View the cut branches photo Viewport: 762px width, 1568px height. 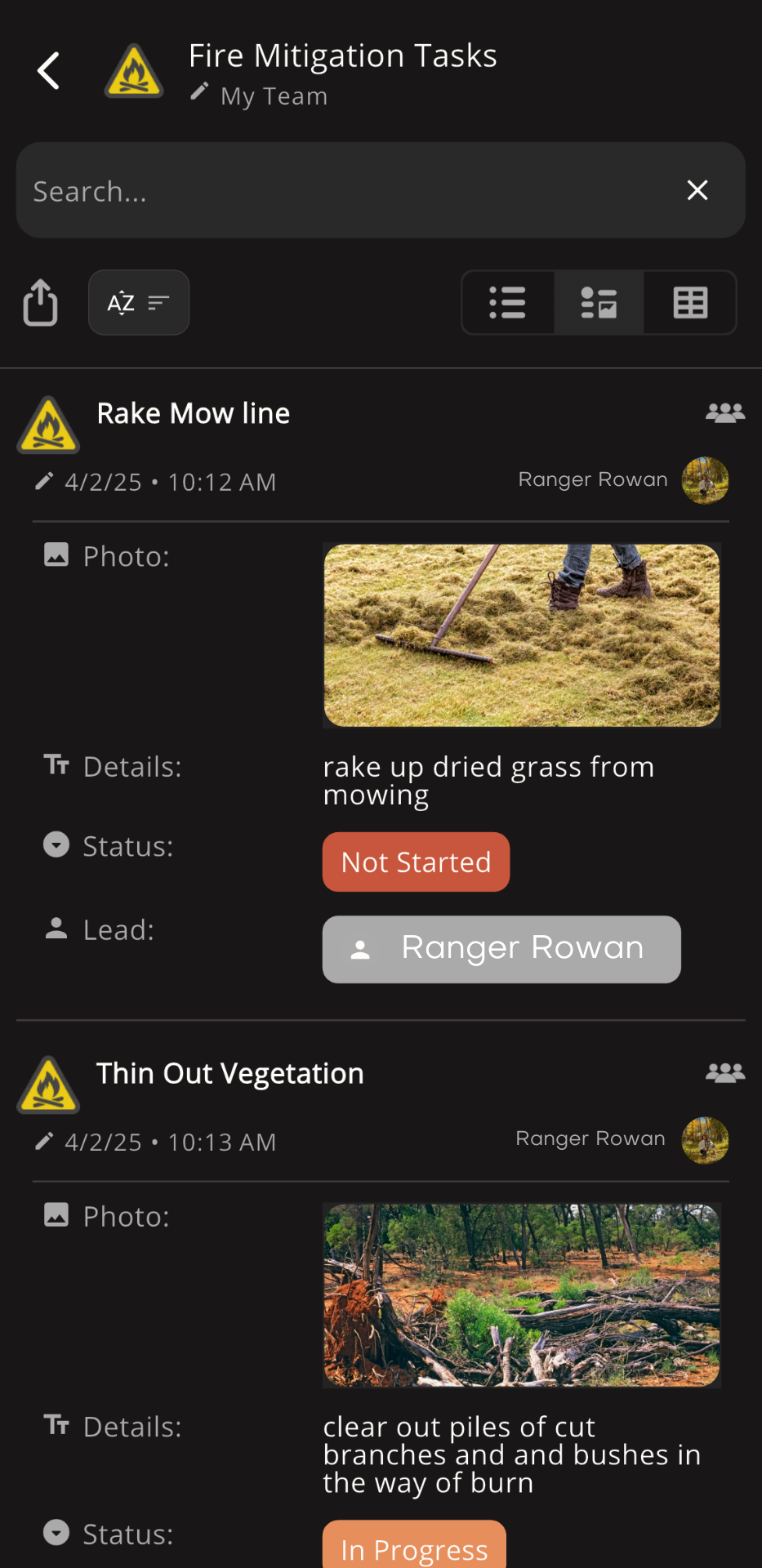[x=521, y=1295]
